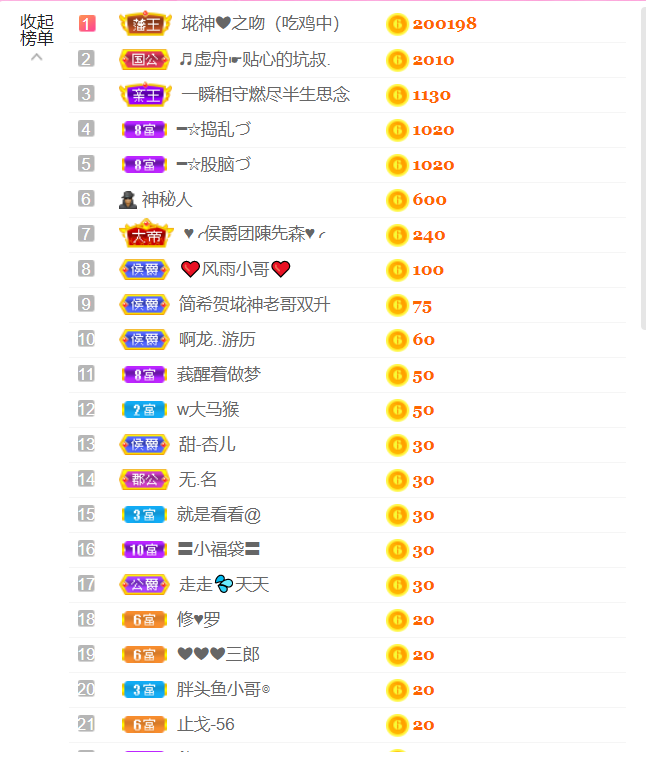Open the mystery user 神秘人 row
Screen dimensions: 646x761
point(166,200)
